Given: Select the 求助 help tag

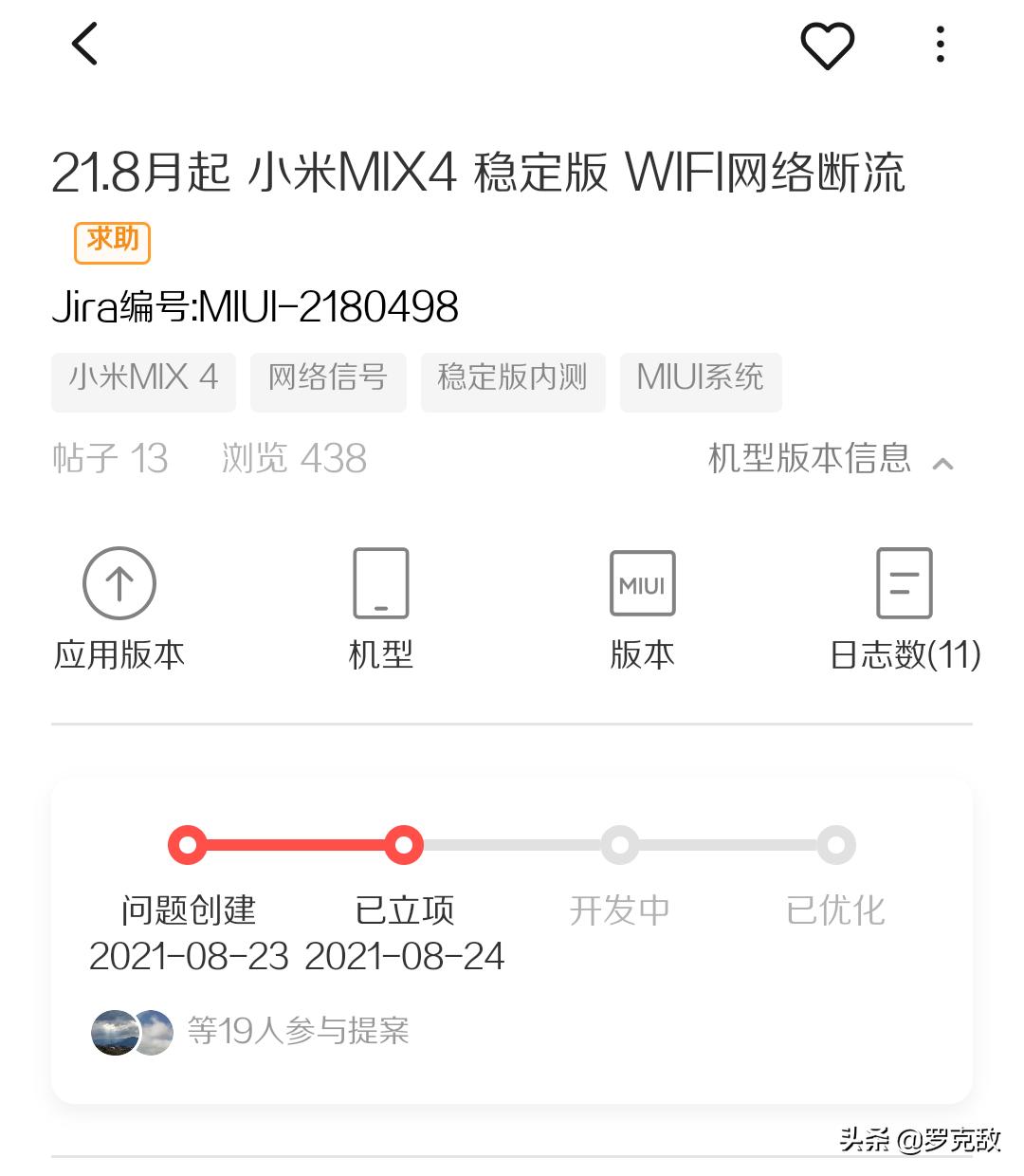Looking at the screenshot, I should 111,241.
